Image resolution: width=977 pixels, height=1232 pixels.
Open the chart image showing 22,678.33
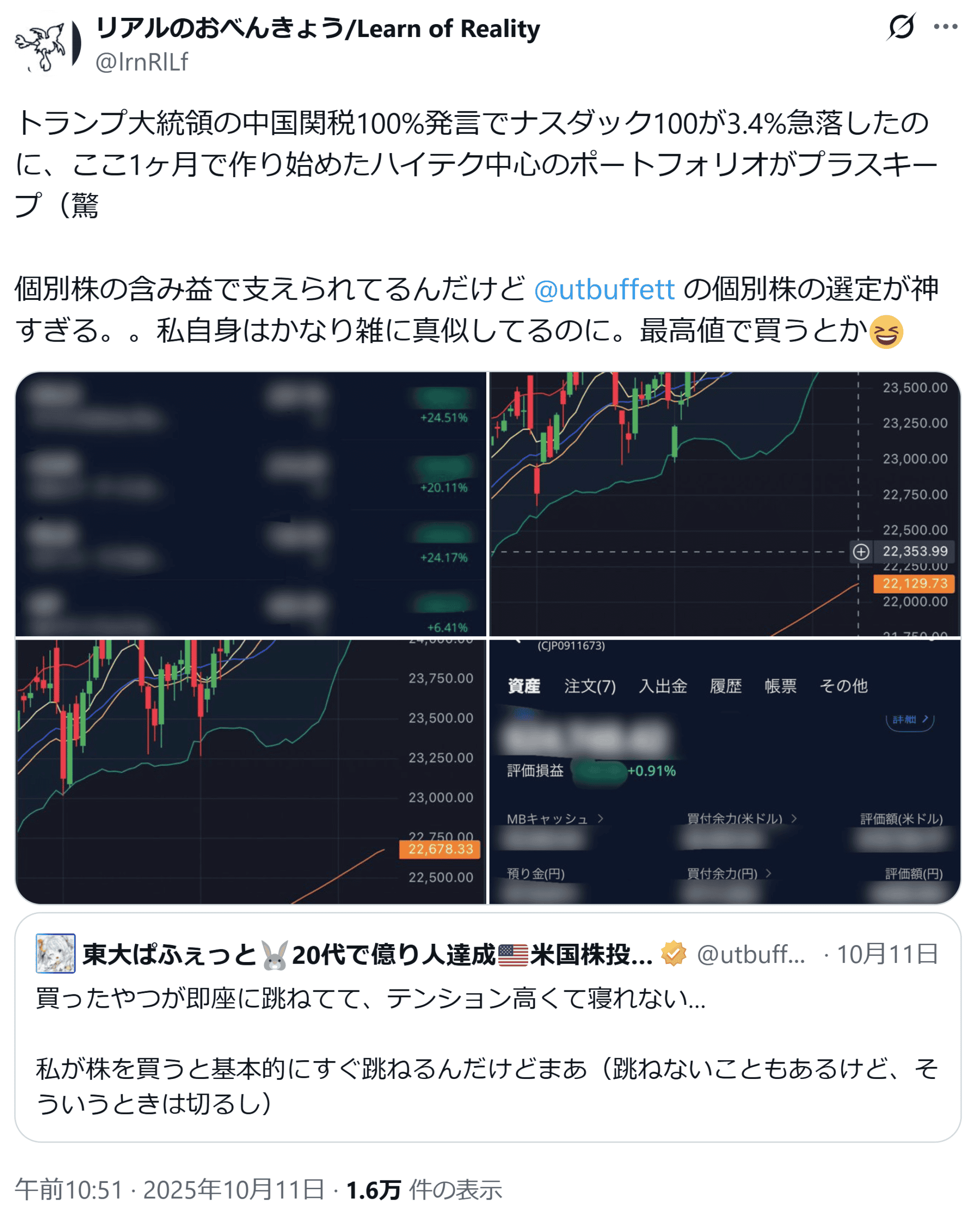(250, 771)
